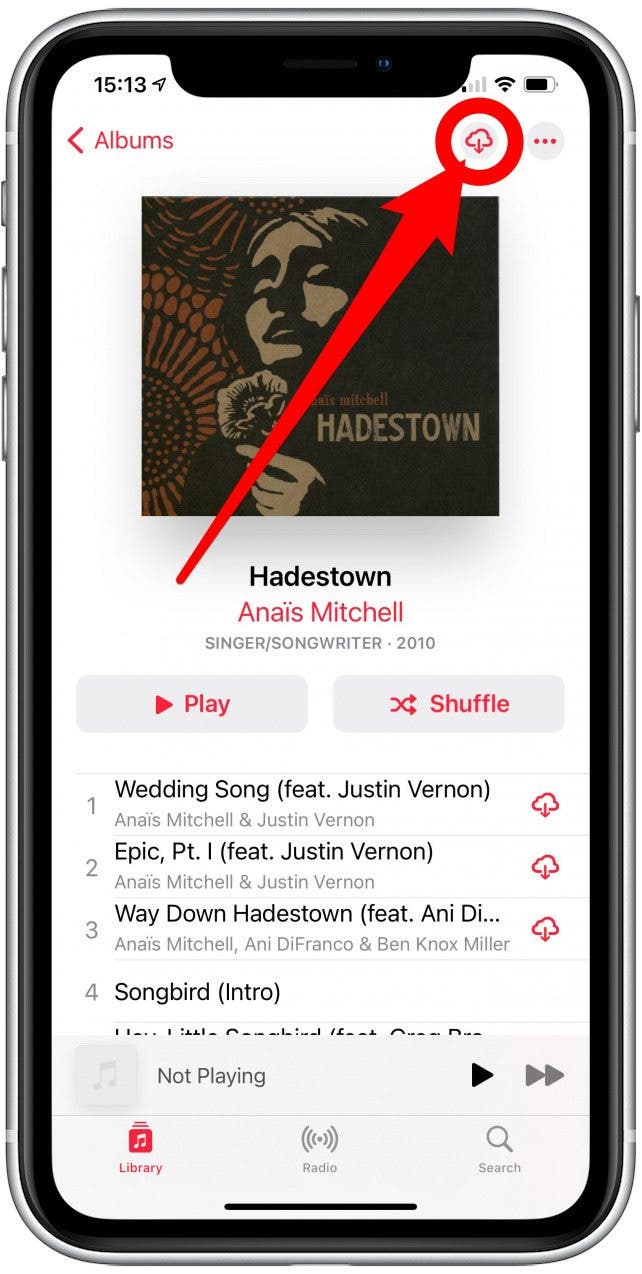The width and height of the screenshot is (642, 1274).
Task: Play track Wedding Song
Action: coord(302,803)
